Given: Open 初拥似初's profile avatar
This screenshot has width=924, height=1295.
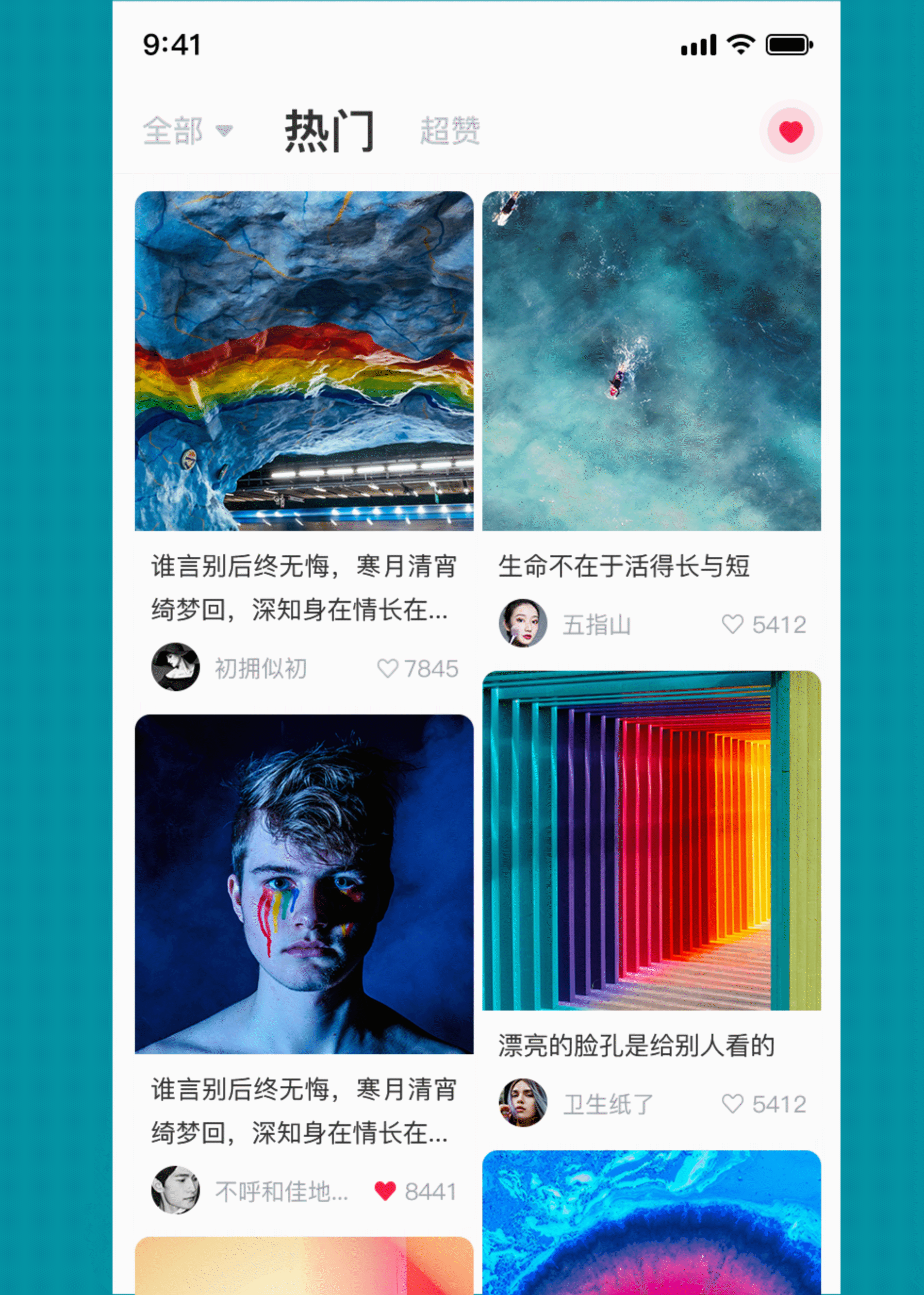Looking at the screenshot, I should coord(175,667).
